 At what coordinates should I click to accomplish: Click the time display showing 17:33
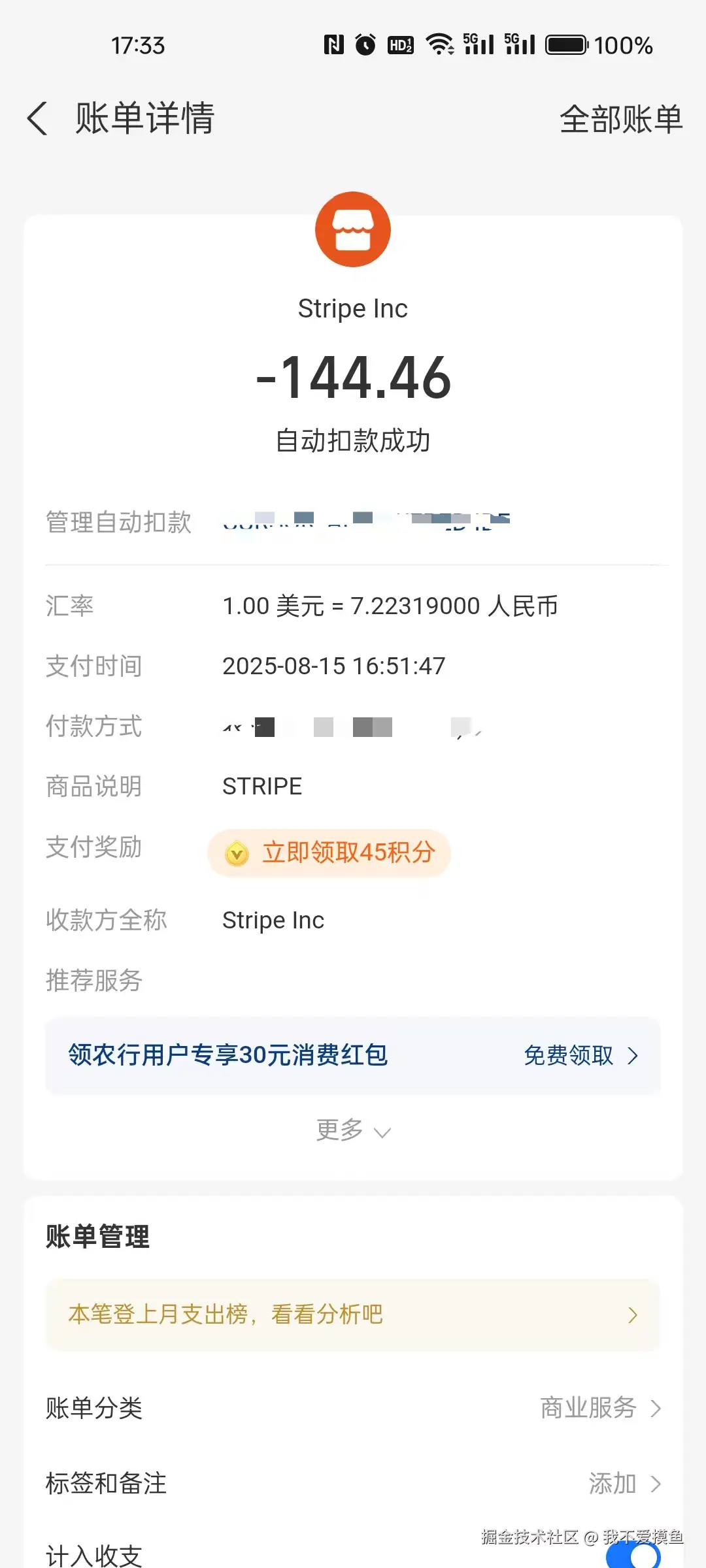click(139, 44)
